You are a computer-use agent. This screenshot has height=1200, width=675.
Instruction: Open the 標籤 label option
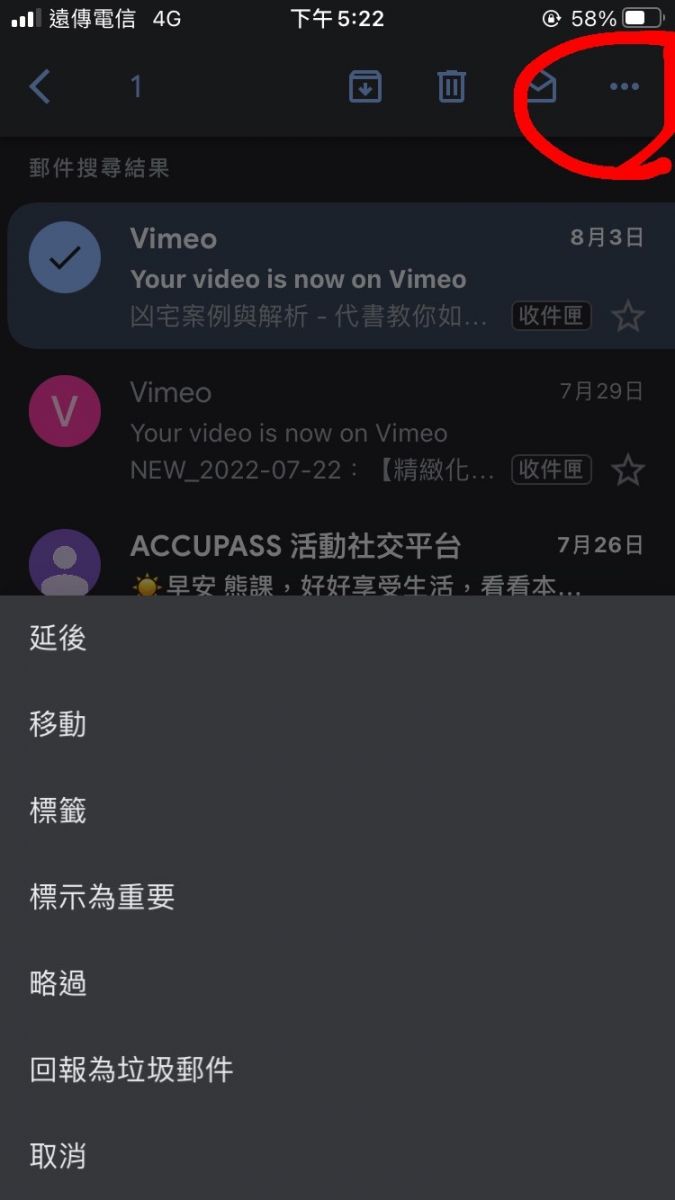tap(58, 811)
